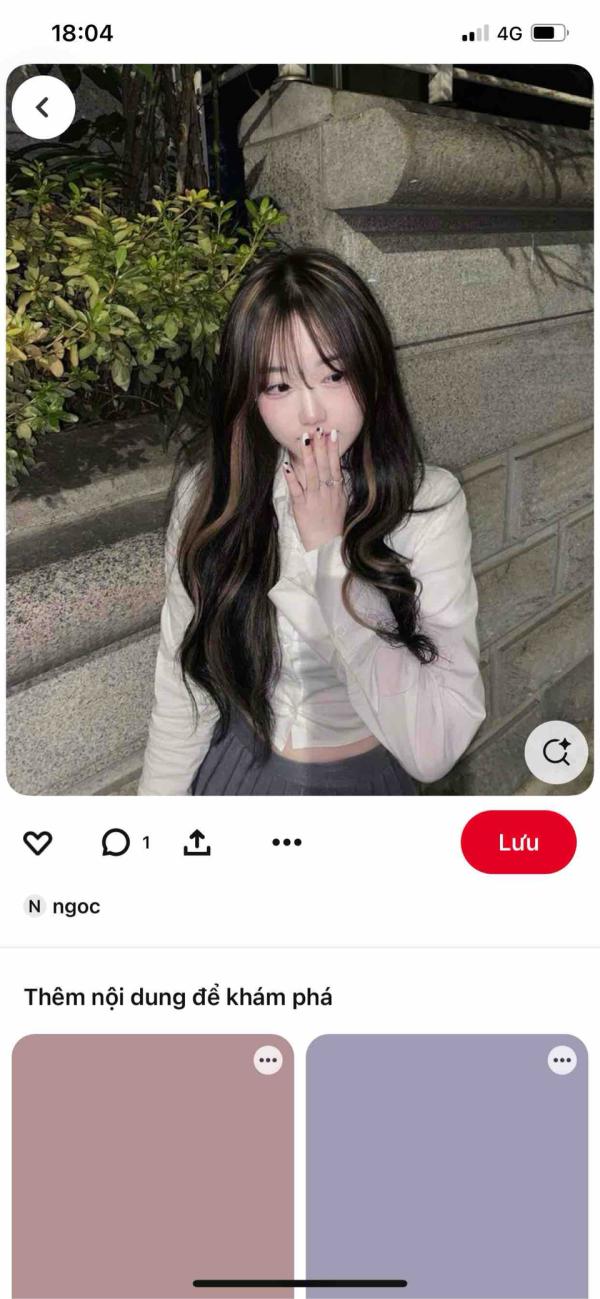The image size is (600, 1299).
Task: Go back using the arrow button
Action: pos(43,107)
